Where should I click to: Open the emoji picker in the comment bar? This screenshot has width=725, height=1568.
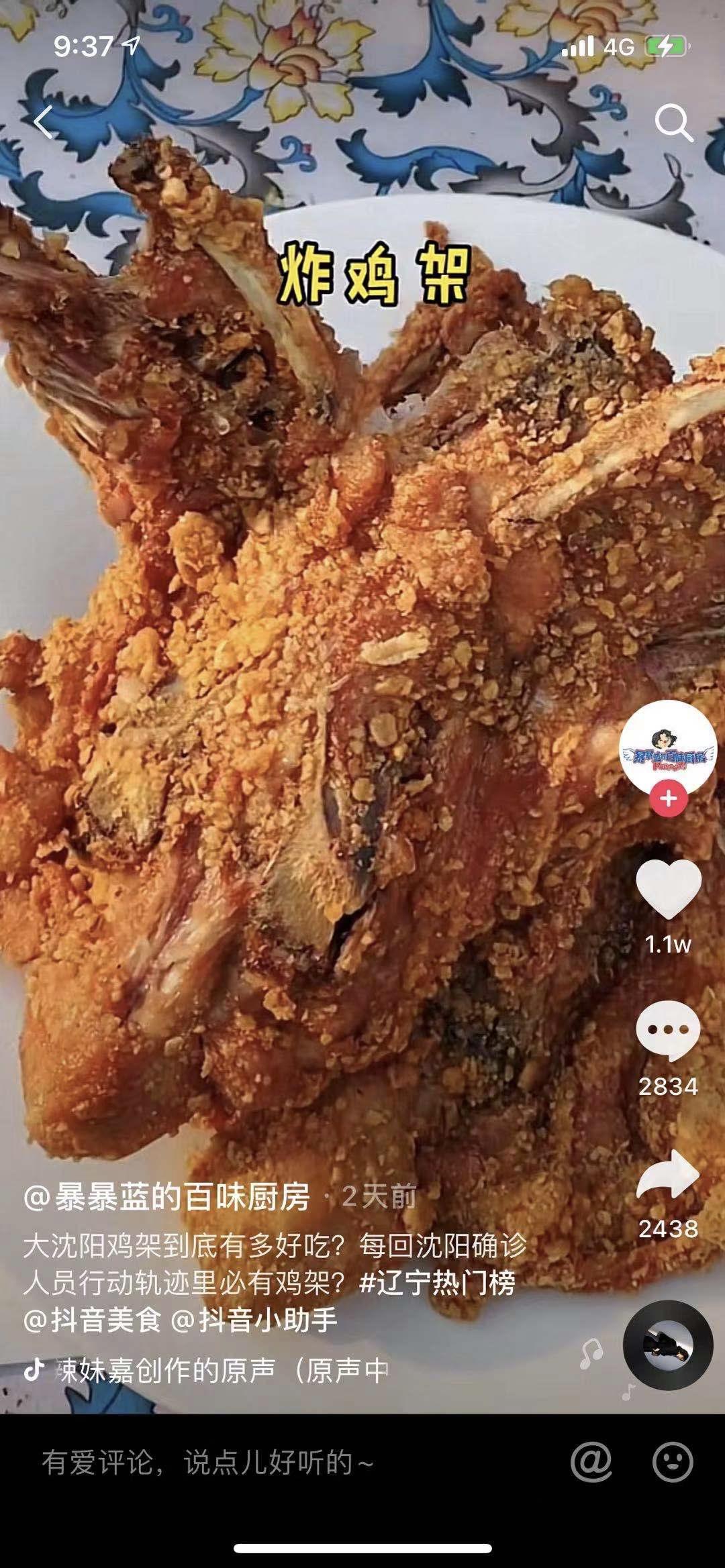tap(673, 1460)
